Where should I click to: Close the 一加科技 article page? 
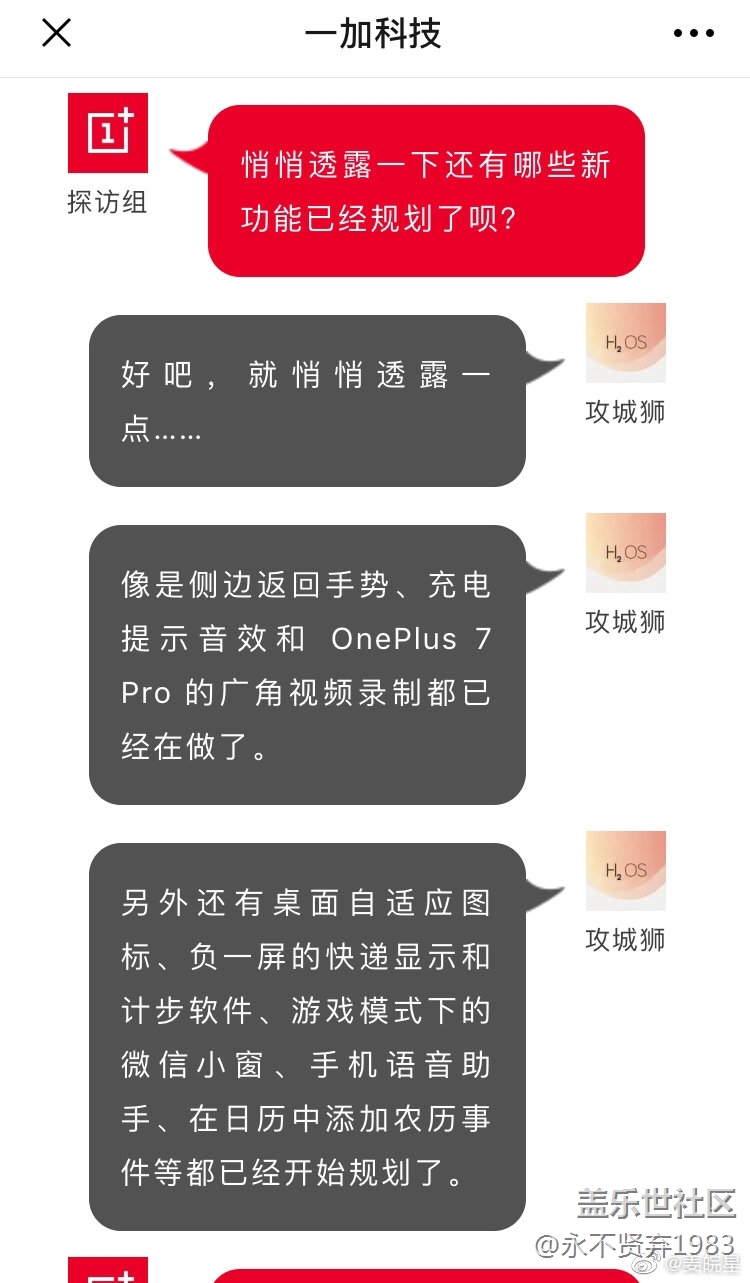pyautogui.click(x=56, y=33)
